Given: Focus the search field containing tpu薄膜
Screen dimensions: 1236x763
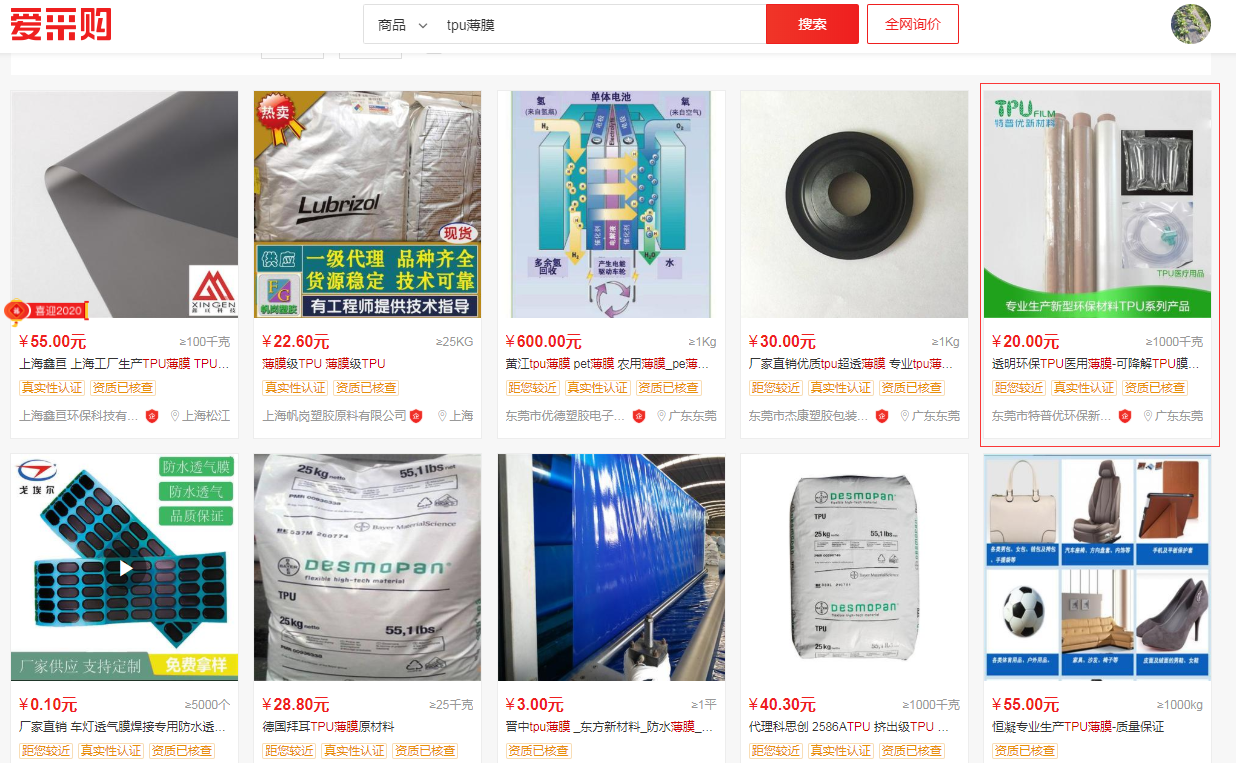Looking at the screenshot, I should [600, 24].
